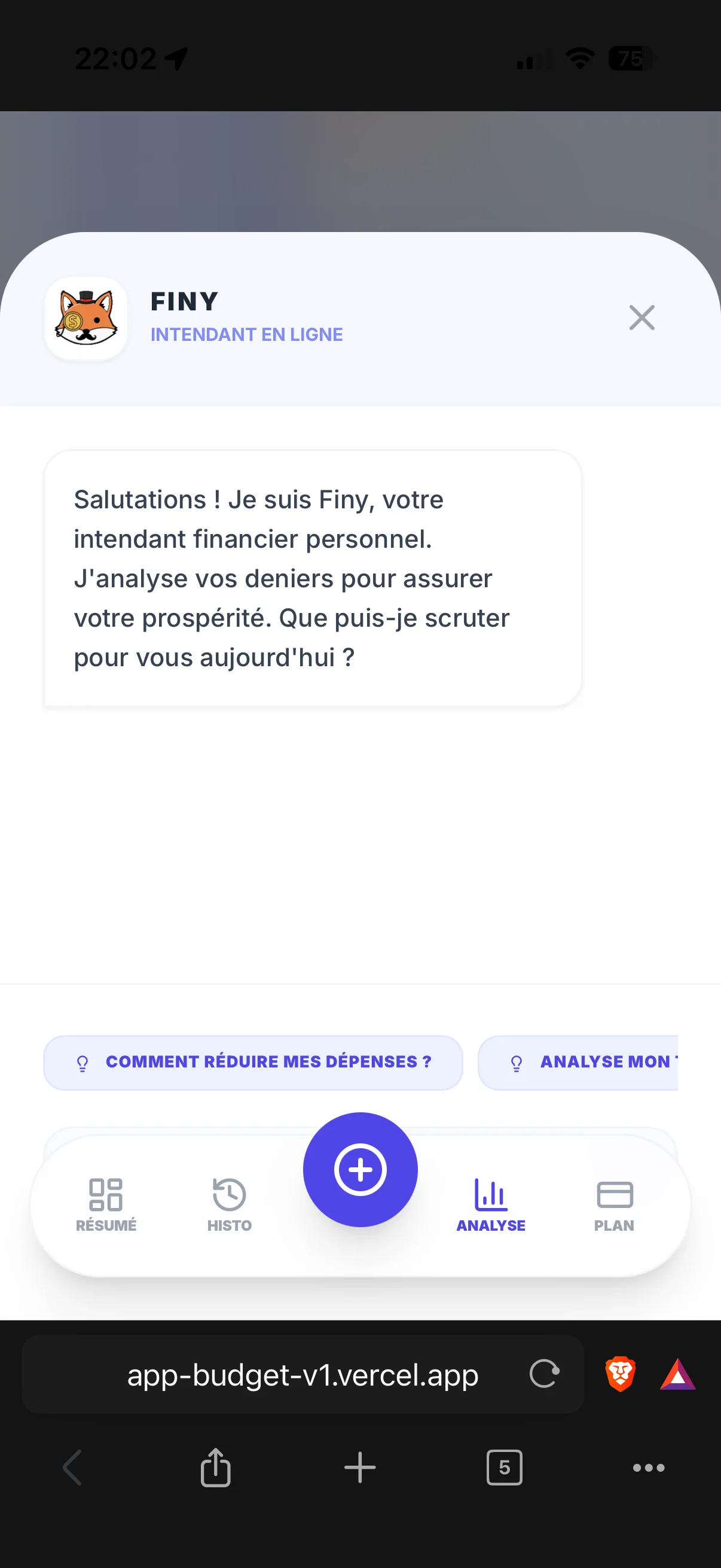Viewport: 721px width, 1568px height.
Task: Open the Histo tab
Action: (x=230, y=1205)
